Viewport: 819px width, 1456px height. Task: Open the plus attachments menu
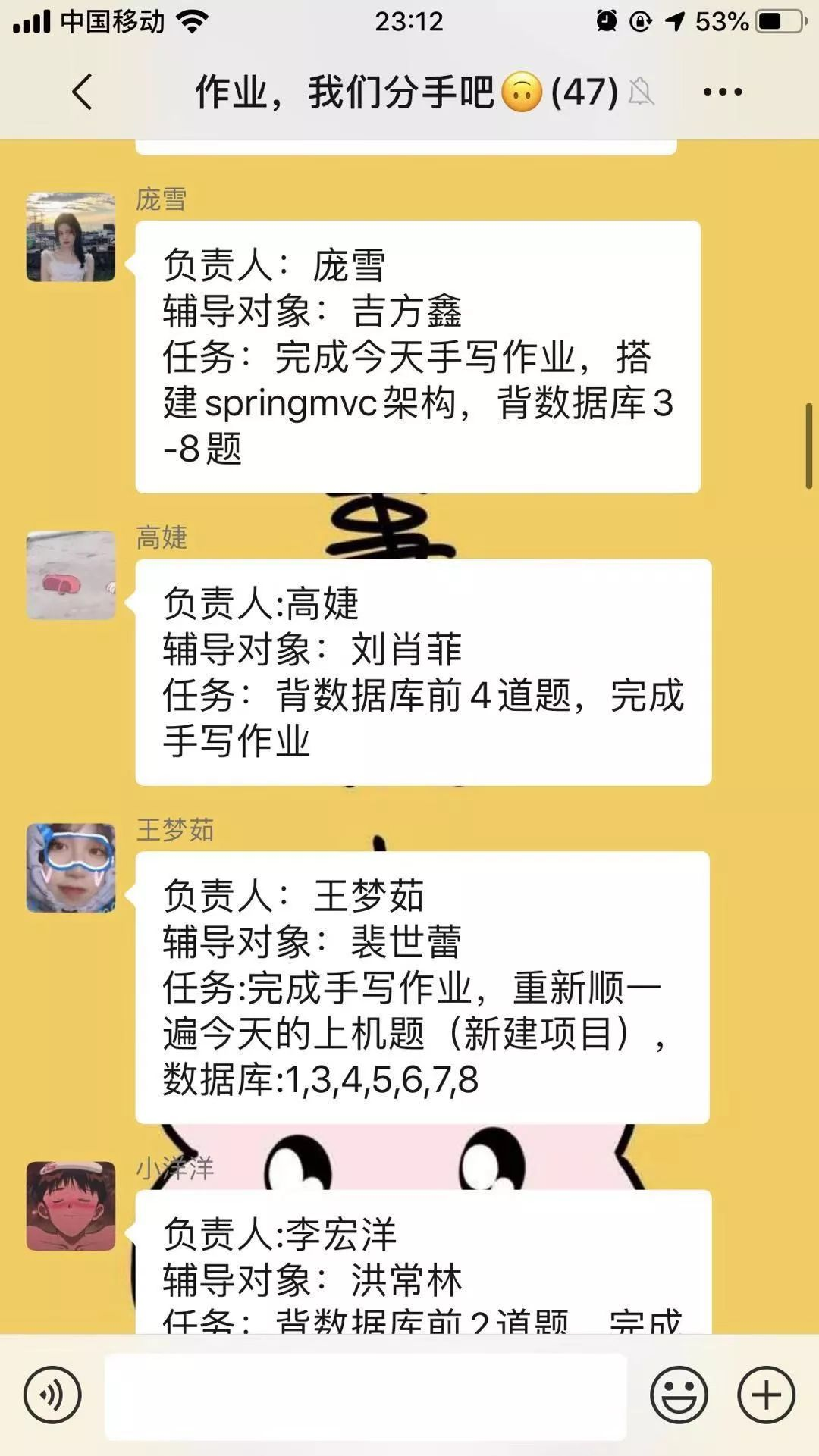(766, 1395)
